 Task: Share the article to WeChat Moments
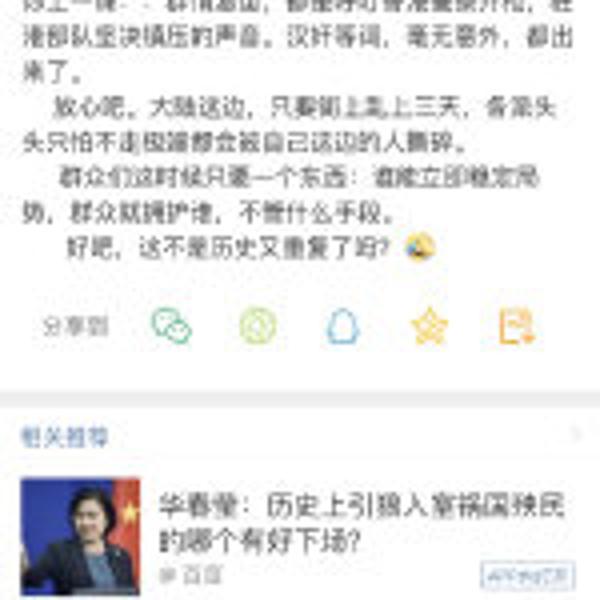[257, 326]
